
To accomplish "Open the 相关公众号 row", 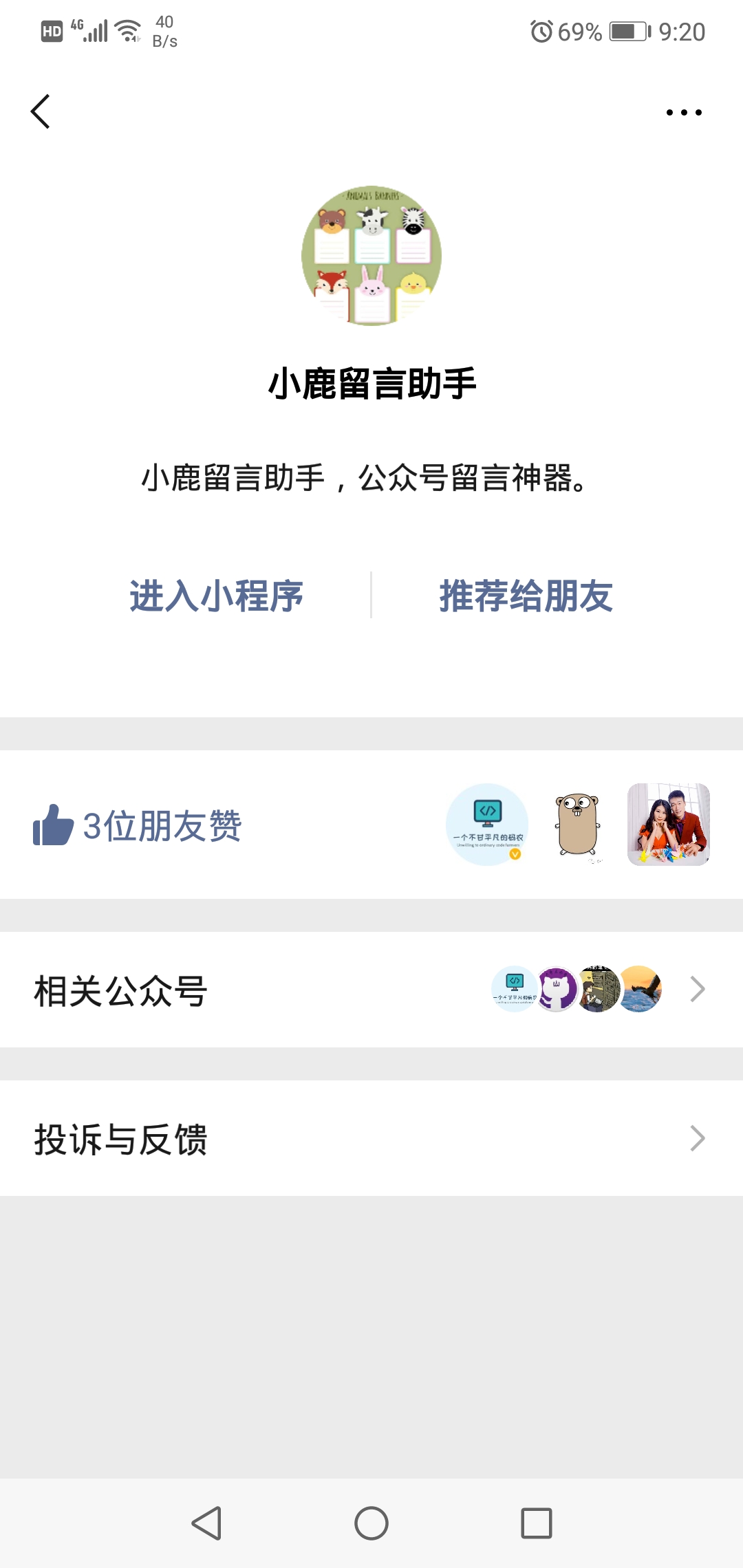I will pyautogui.click(x=371, y=990).
